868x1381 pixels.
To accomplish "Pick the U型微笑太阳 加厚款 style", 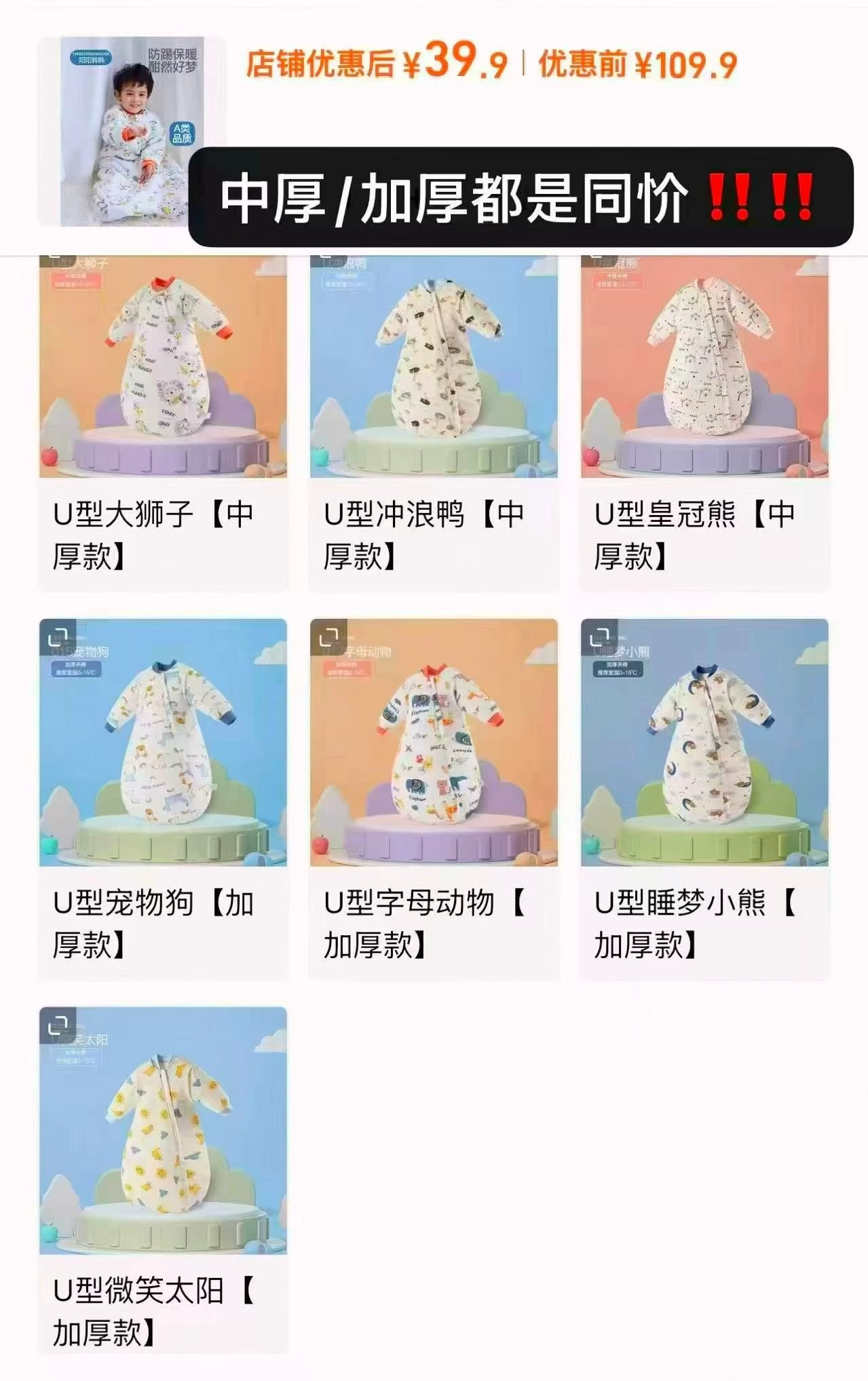I will [x=163, y=1181].
